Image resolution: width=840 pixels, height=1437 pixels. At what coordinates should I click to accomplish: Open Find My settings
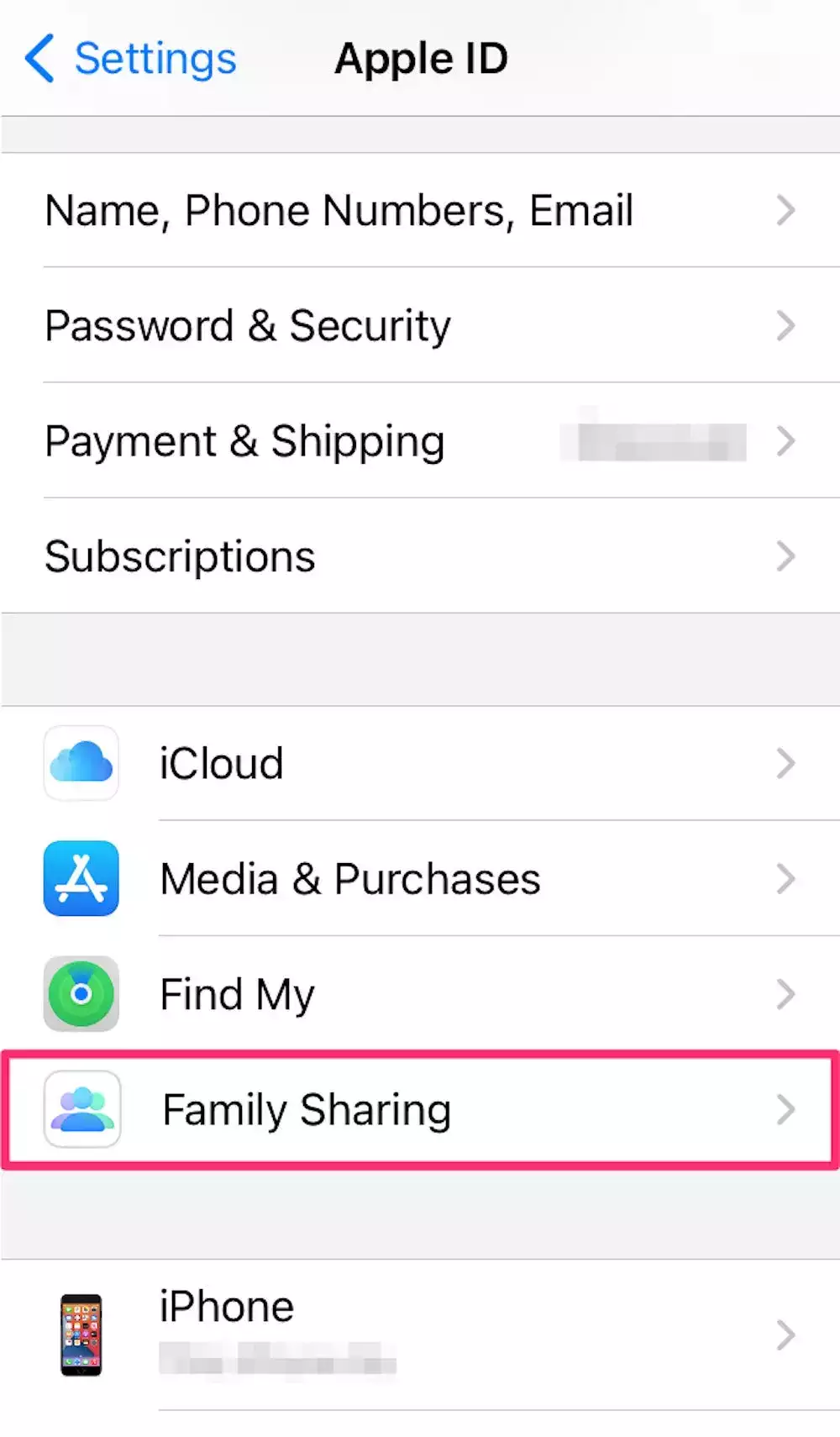click(237, 994)
